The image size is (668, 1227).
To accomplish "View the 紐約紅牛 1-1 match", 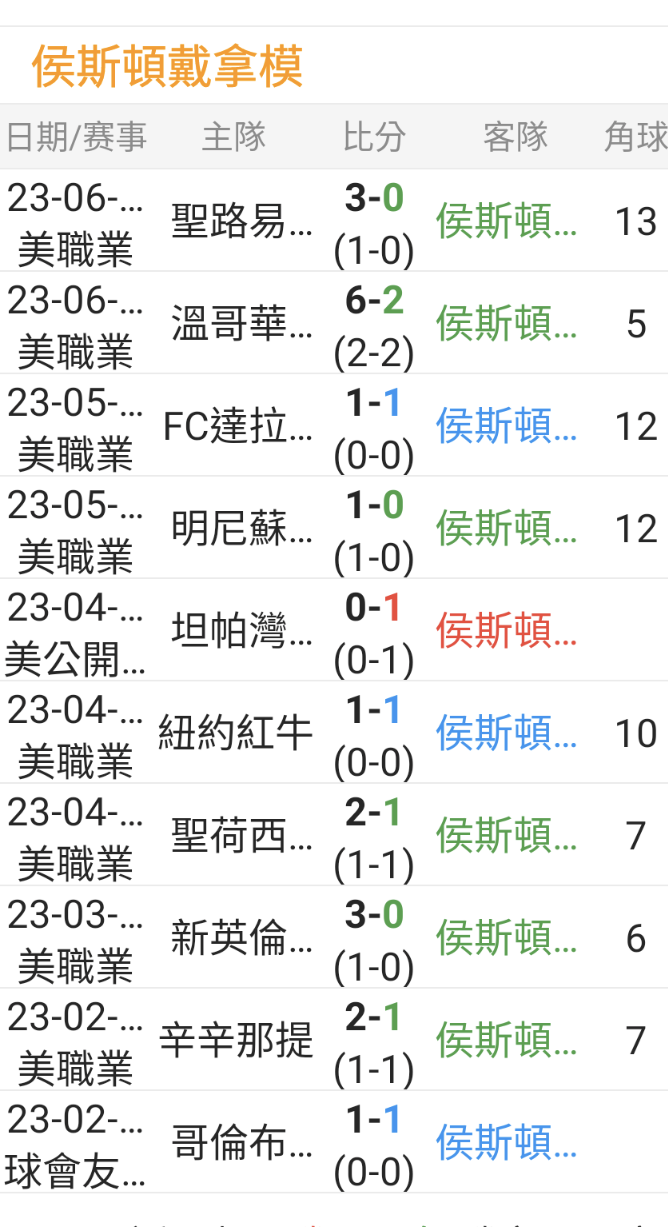I will (x=334, y=733).
